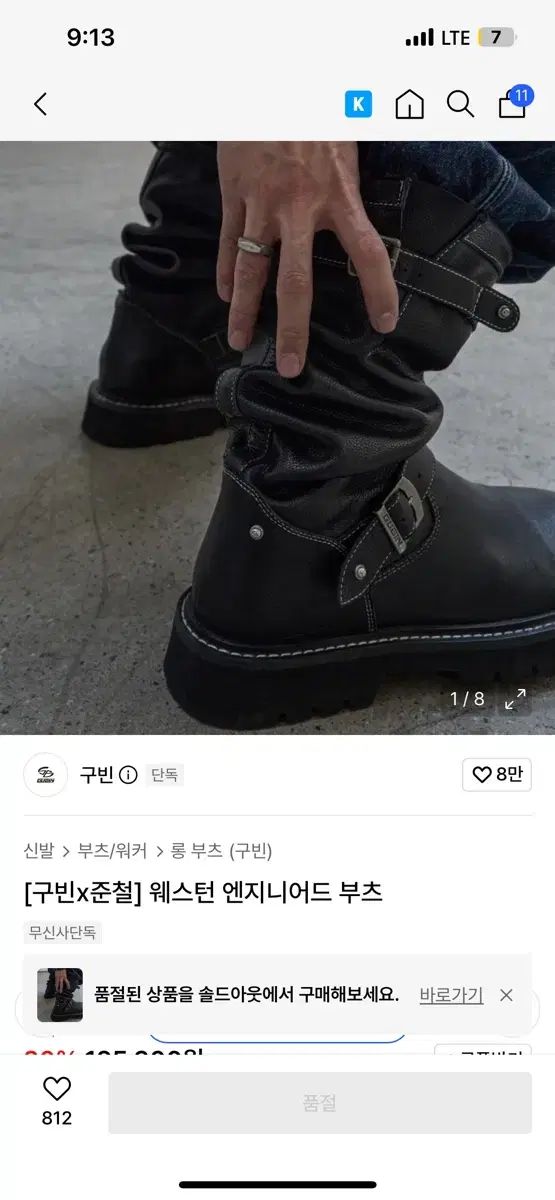The width and height of the screenshot is (555, 1200).
Task: Tap the blue K icon in the header
Action: [x=358, y=104]
